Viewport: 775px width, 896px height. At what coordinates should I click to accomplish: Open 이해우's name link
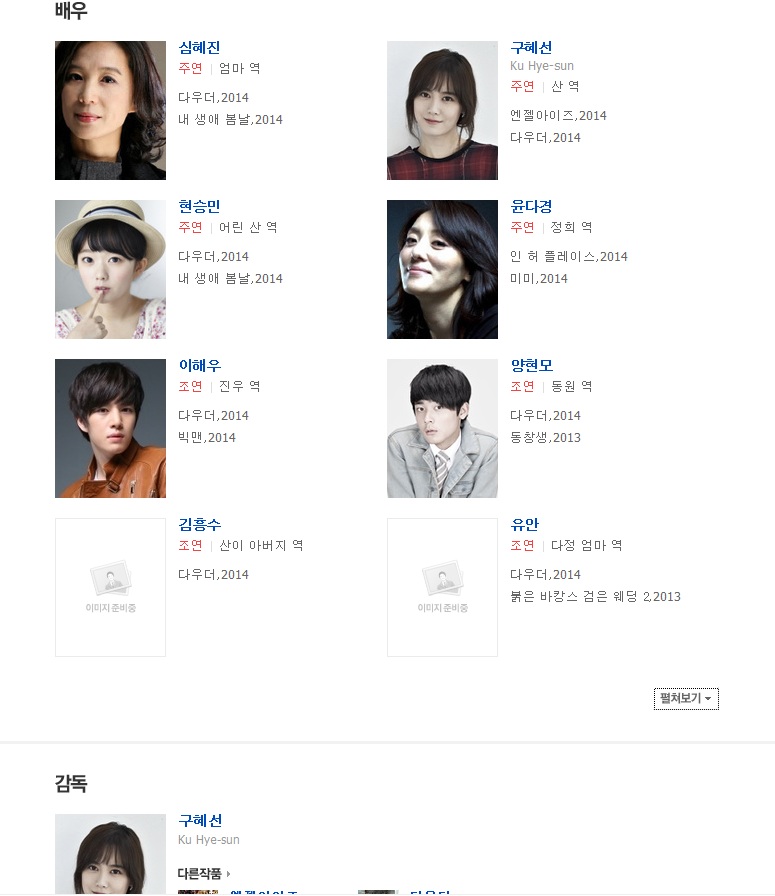point(199,366)
